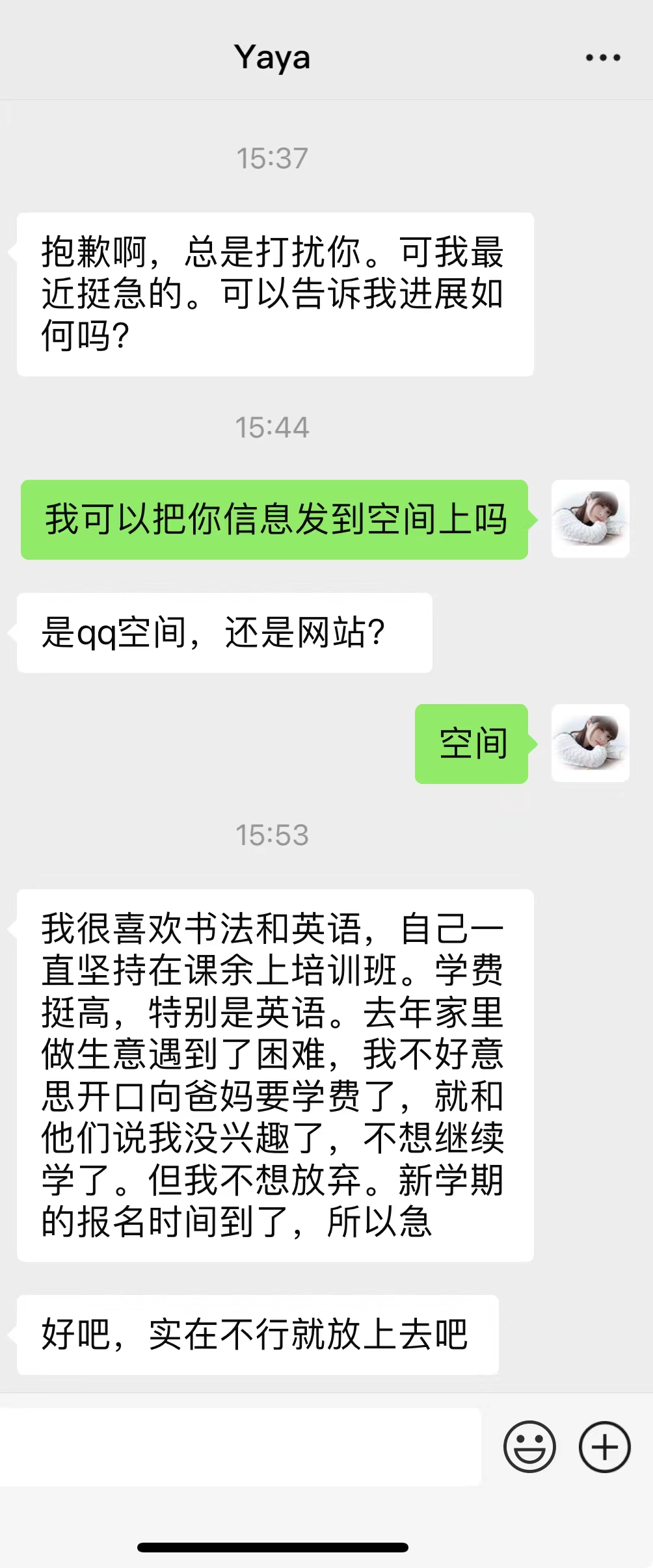Open the emoji sticker picker
Screen dimensions: 653x1568
pyautogui.click(x=529, y=1447)
